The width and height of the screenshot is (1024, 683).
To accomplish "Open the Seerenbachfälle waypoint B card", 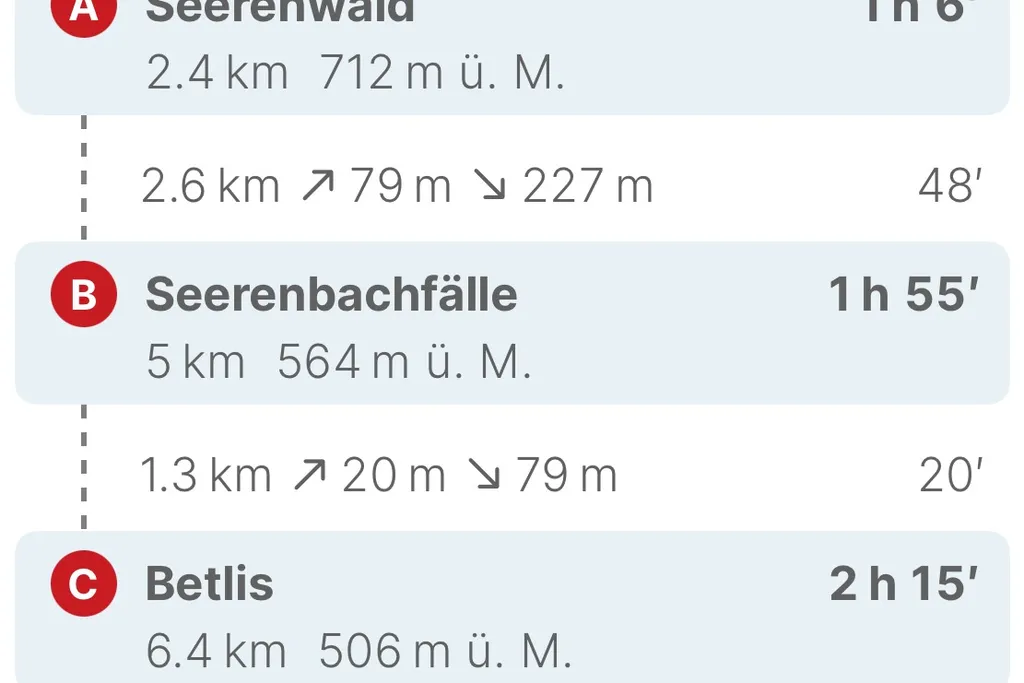I will pos(512,323).
